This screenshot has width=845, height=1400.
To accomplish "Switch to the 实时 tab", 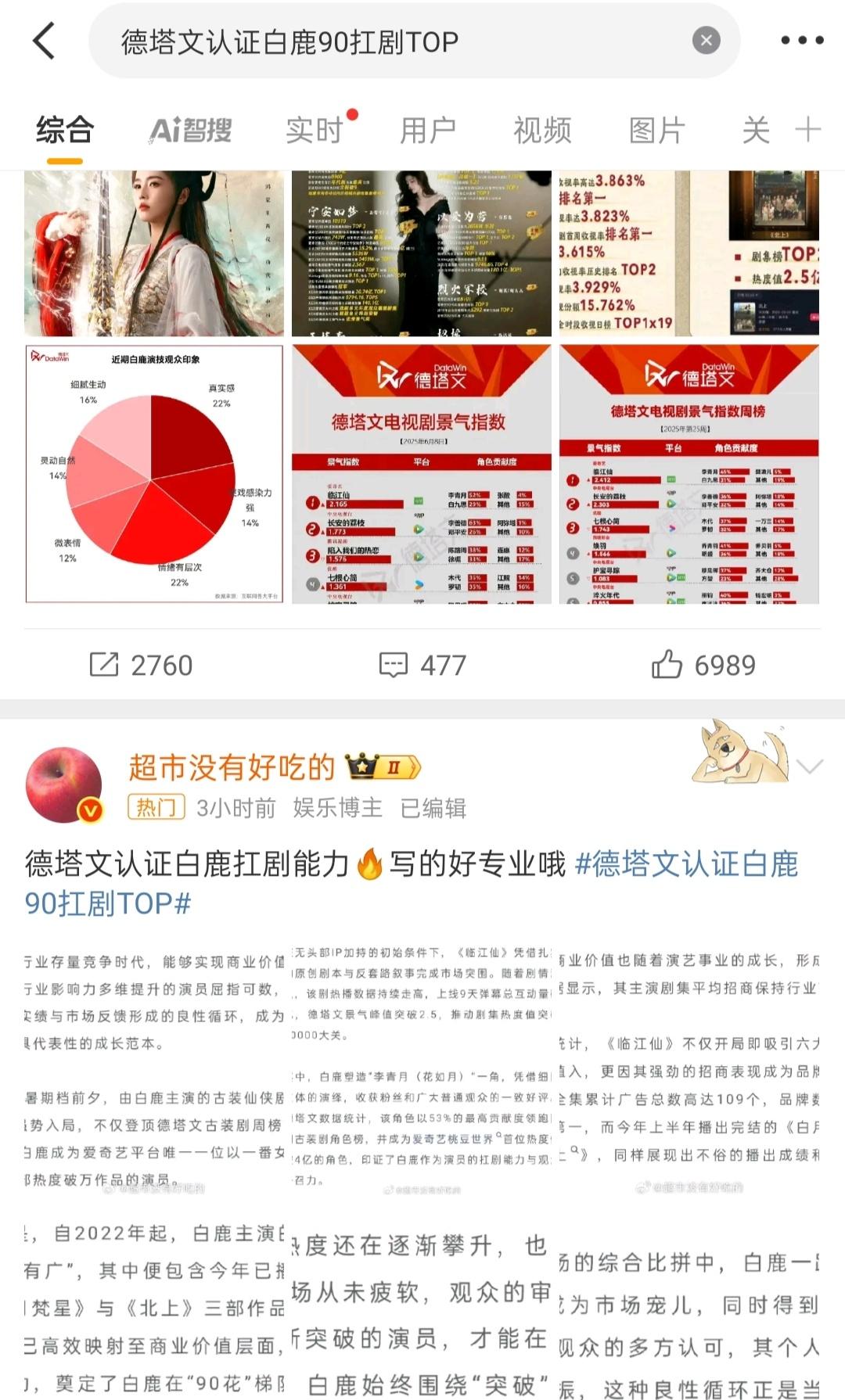I will coord(315,131).
